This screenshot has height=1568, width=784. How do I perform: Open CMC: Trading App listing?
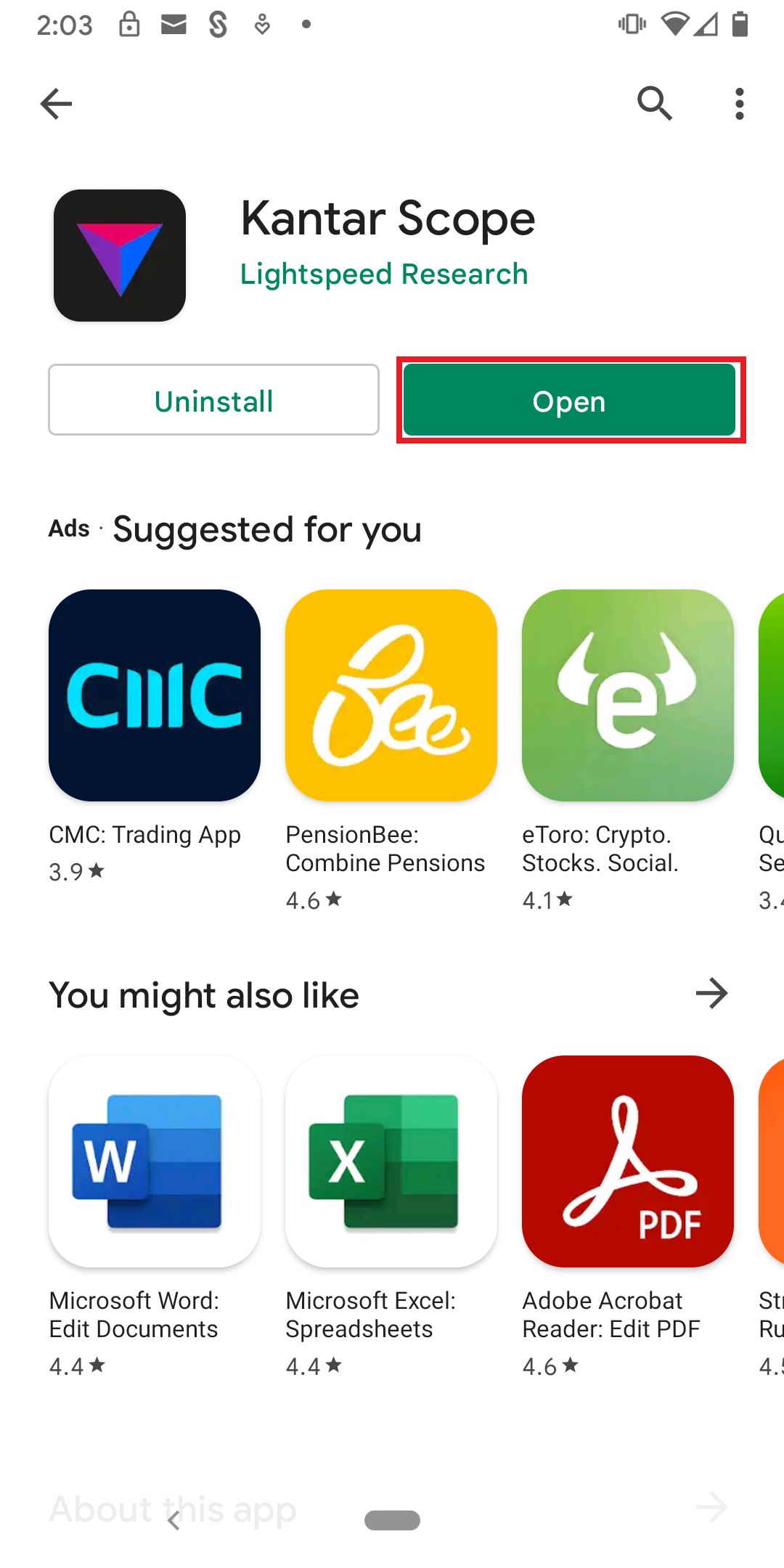point(155,695)
